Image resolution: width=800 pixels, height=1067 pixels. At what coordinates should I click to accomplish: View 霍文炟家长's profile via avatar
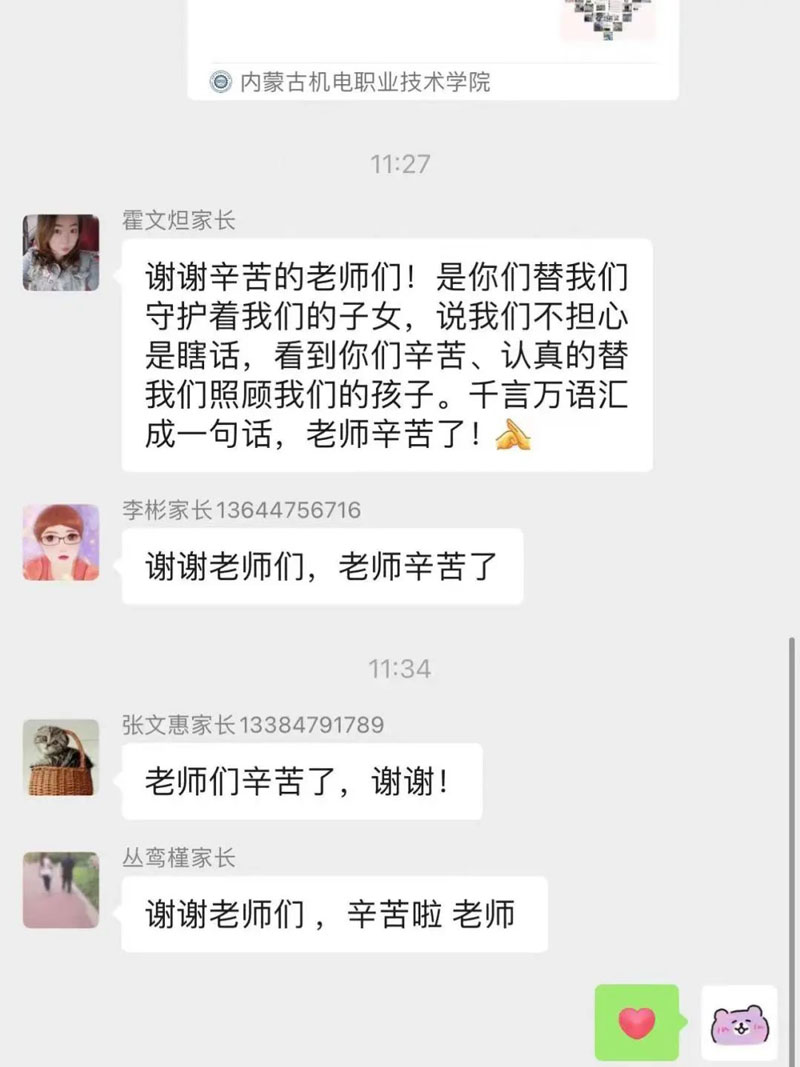pyautogui.click(x=61, y=252)
